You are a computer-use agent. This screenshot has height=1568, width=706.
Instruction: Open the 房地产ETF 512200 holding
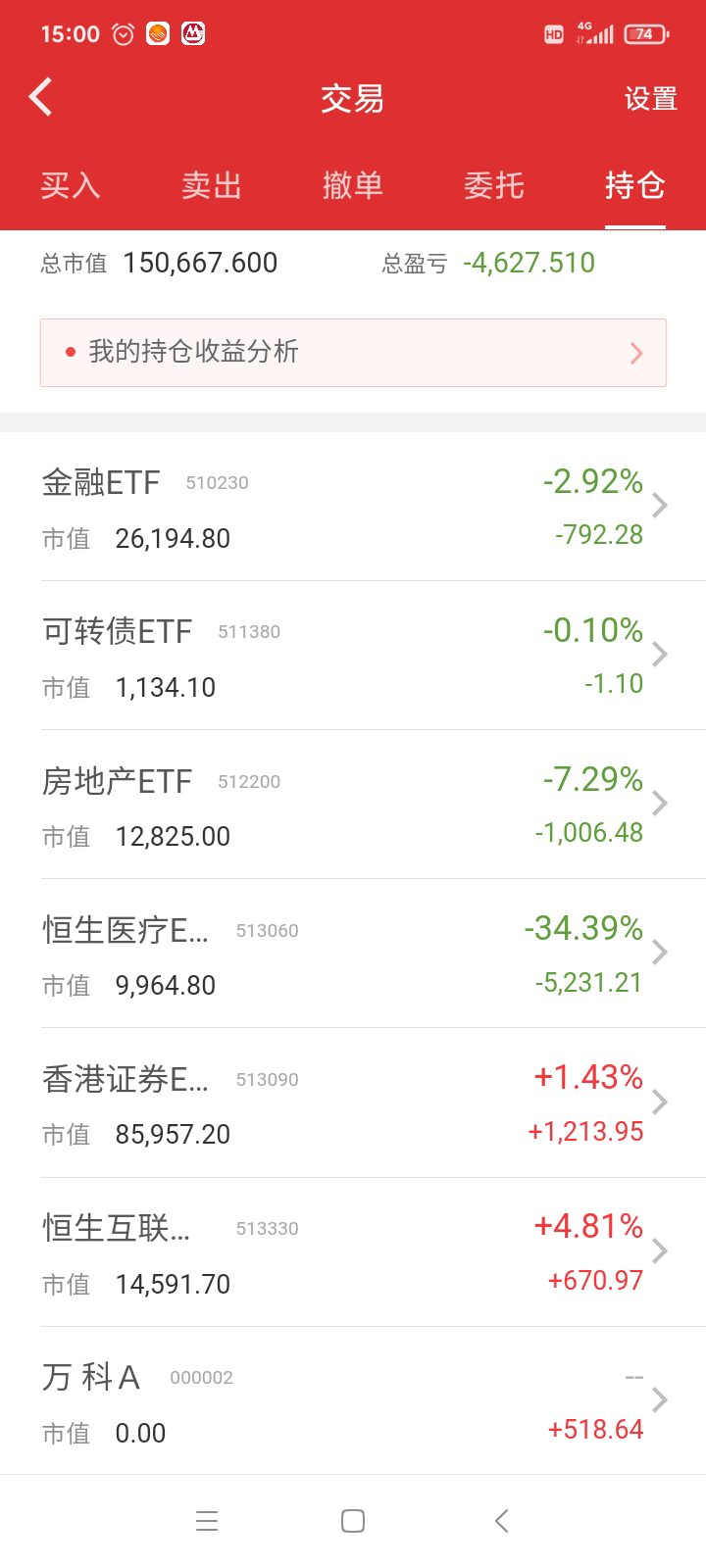353,806
